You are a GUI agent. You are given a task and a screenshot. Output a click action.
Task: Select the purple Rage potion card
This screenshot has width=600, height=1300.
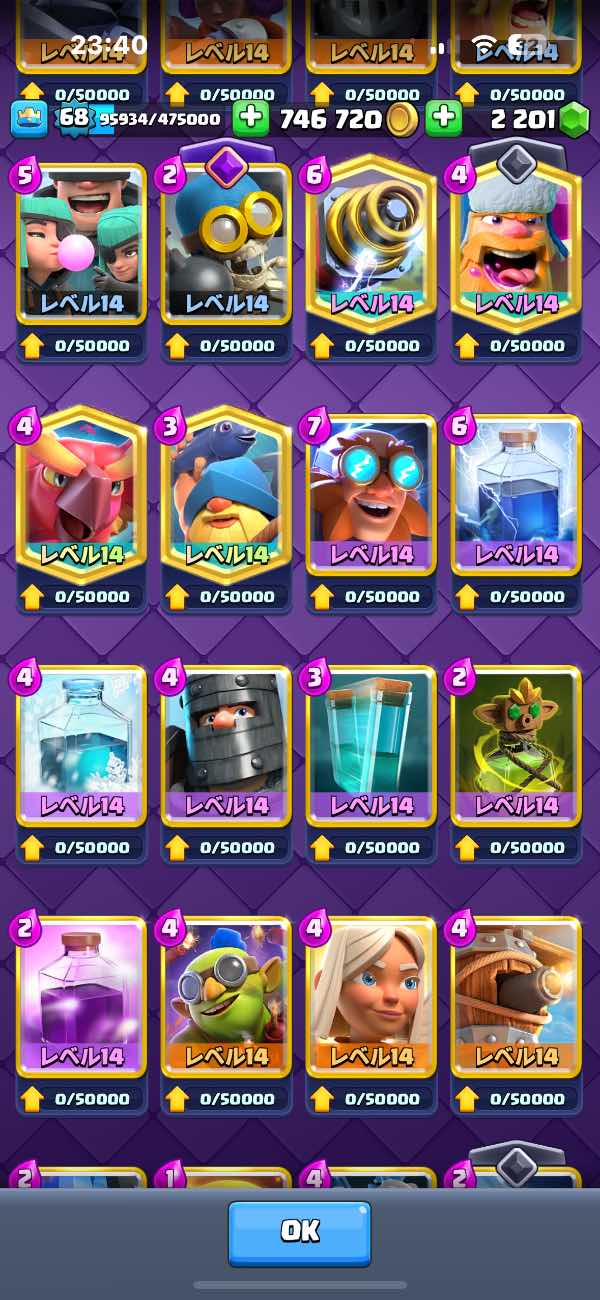coord(81,997)
